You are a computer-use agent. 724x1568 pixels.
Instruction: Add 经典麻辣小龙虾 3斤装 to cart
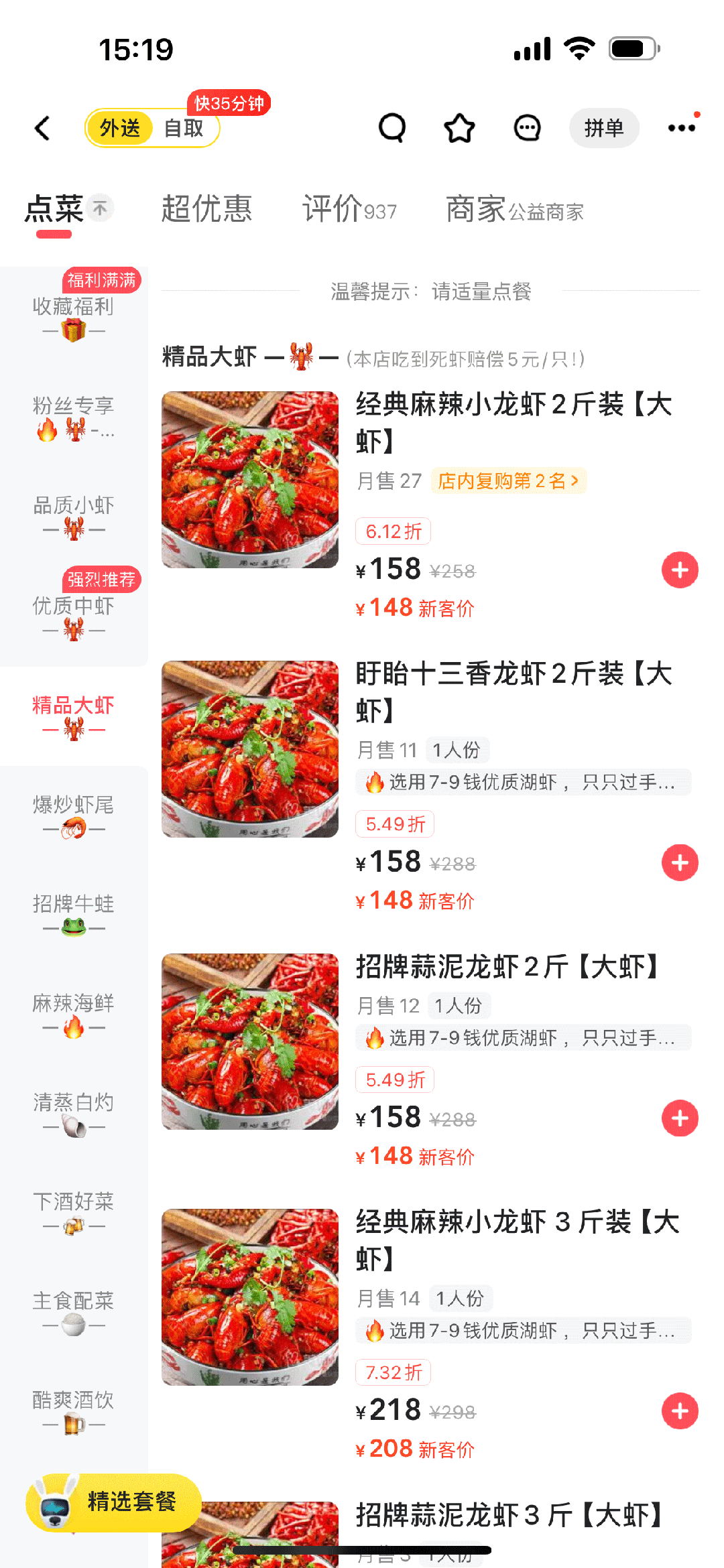pos(680,1411)
